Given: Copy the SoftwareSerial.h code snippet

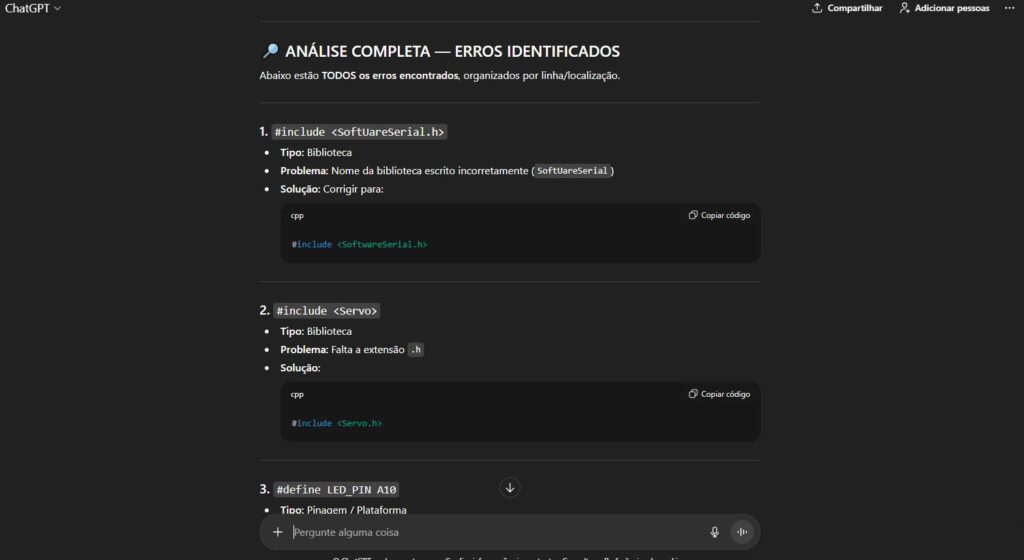Looking at the screenshot, I should (719, 215).
